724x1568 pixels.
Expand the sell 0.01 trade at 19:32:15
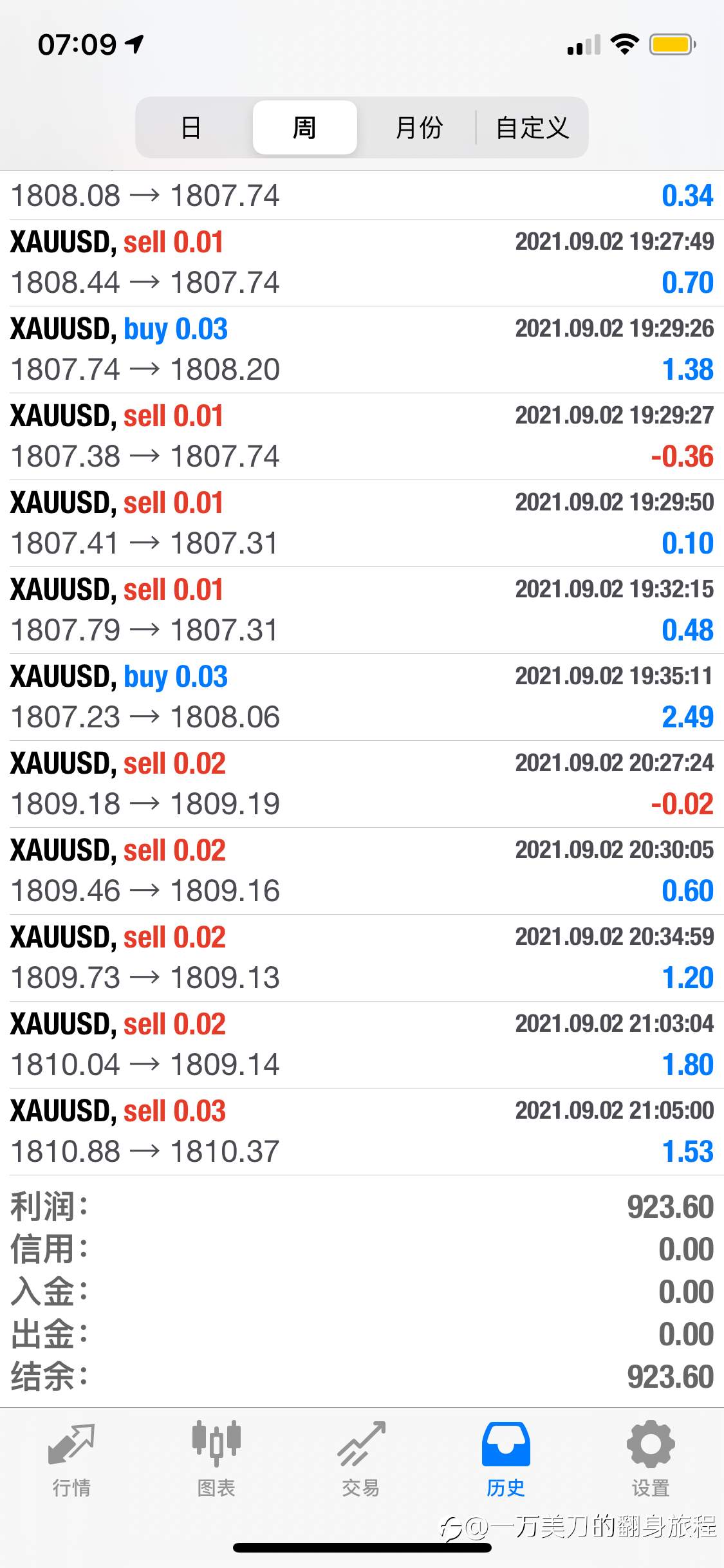[x=362, y=610]
